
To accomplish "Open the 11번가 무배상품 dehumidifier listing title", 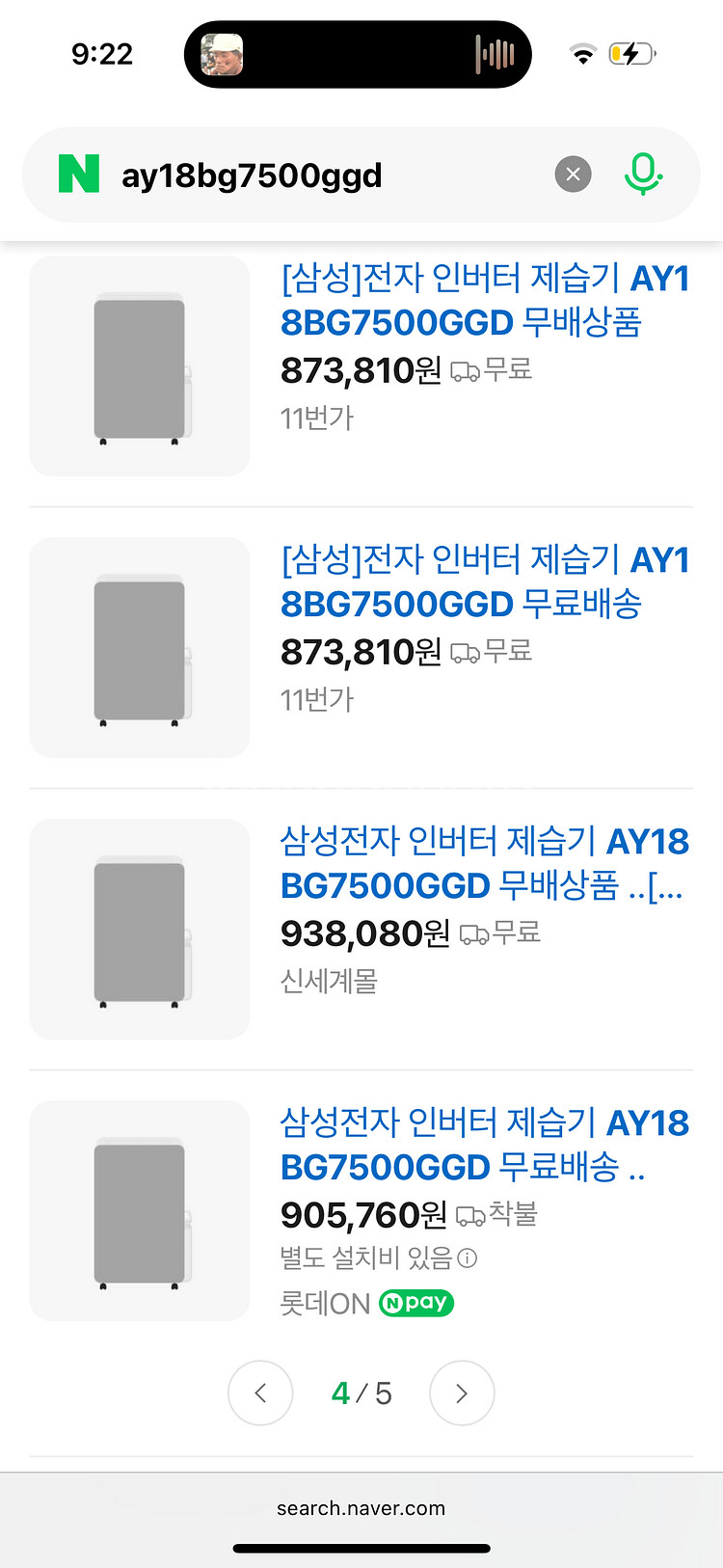I will [484, 300].
